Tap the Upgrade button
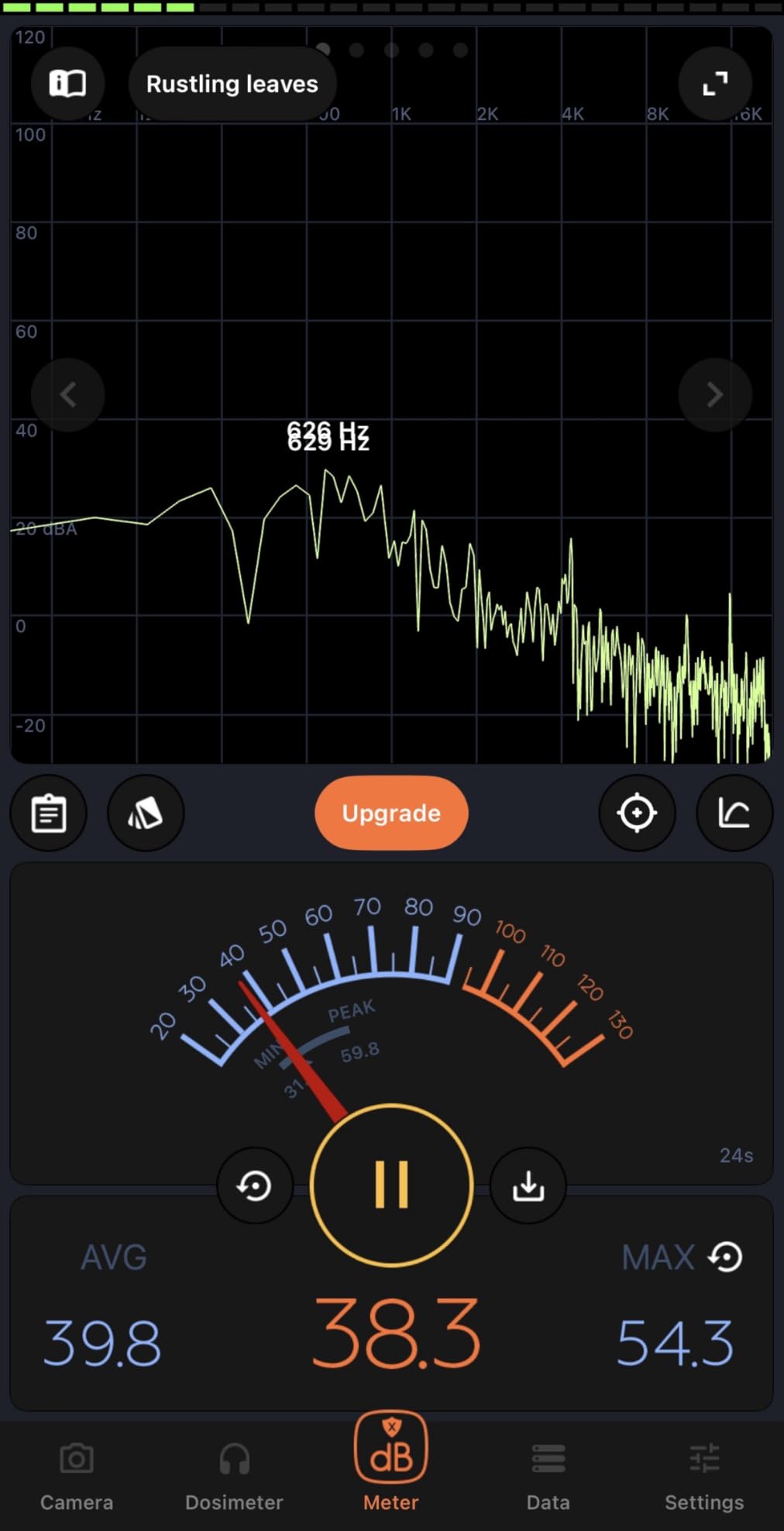This screenshot has height=1531, width=784. coord(391,813)
